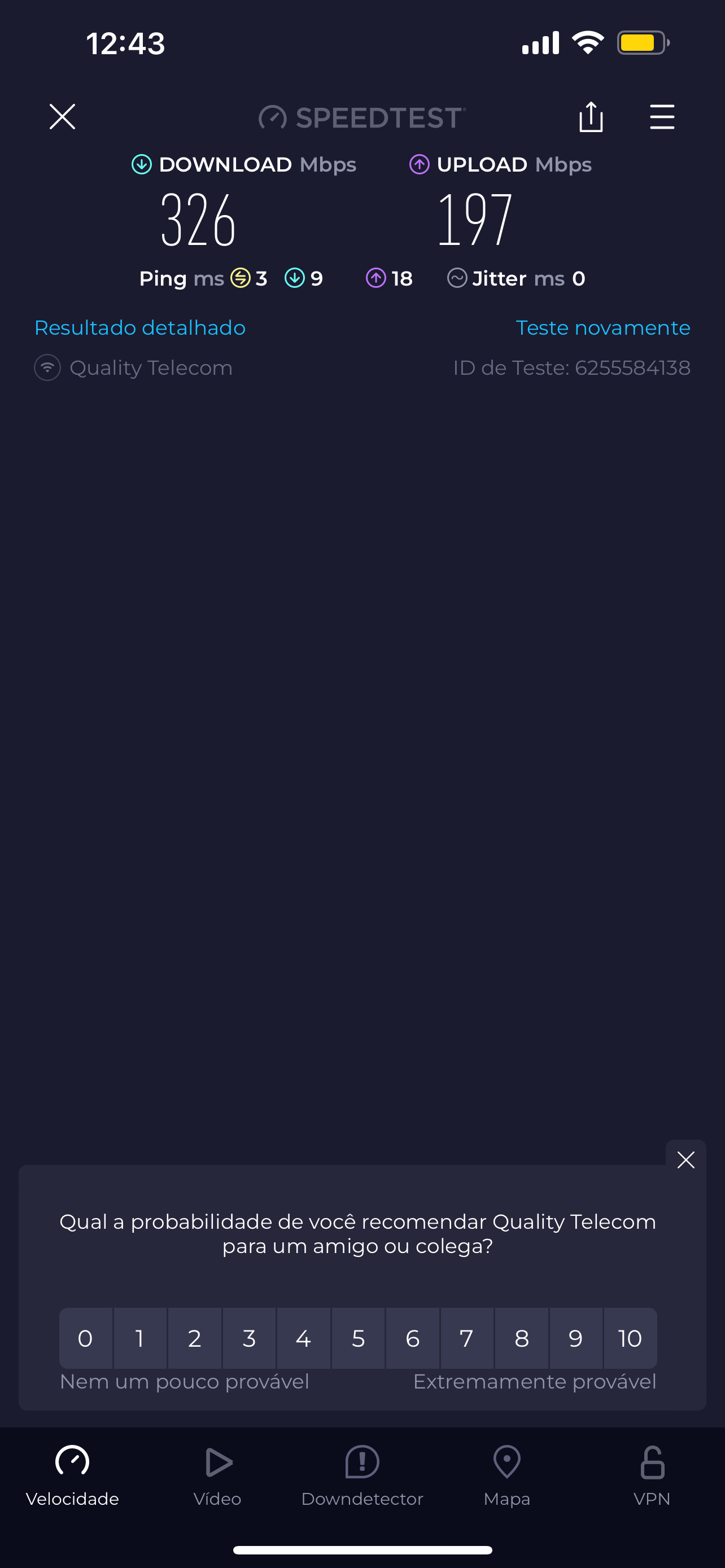
Task: Open the hamburger menu
Action: tap(662, 116)
